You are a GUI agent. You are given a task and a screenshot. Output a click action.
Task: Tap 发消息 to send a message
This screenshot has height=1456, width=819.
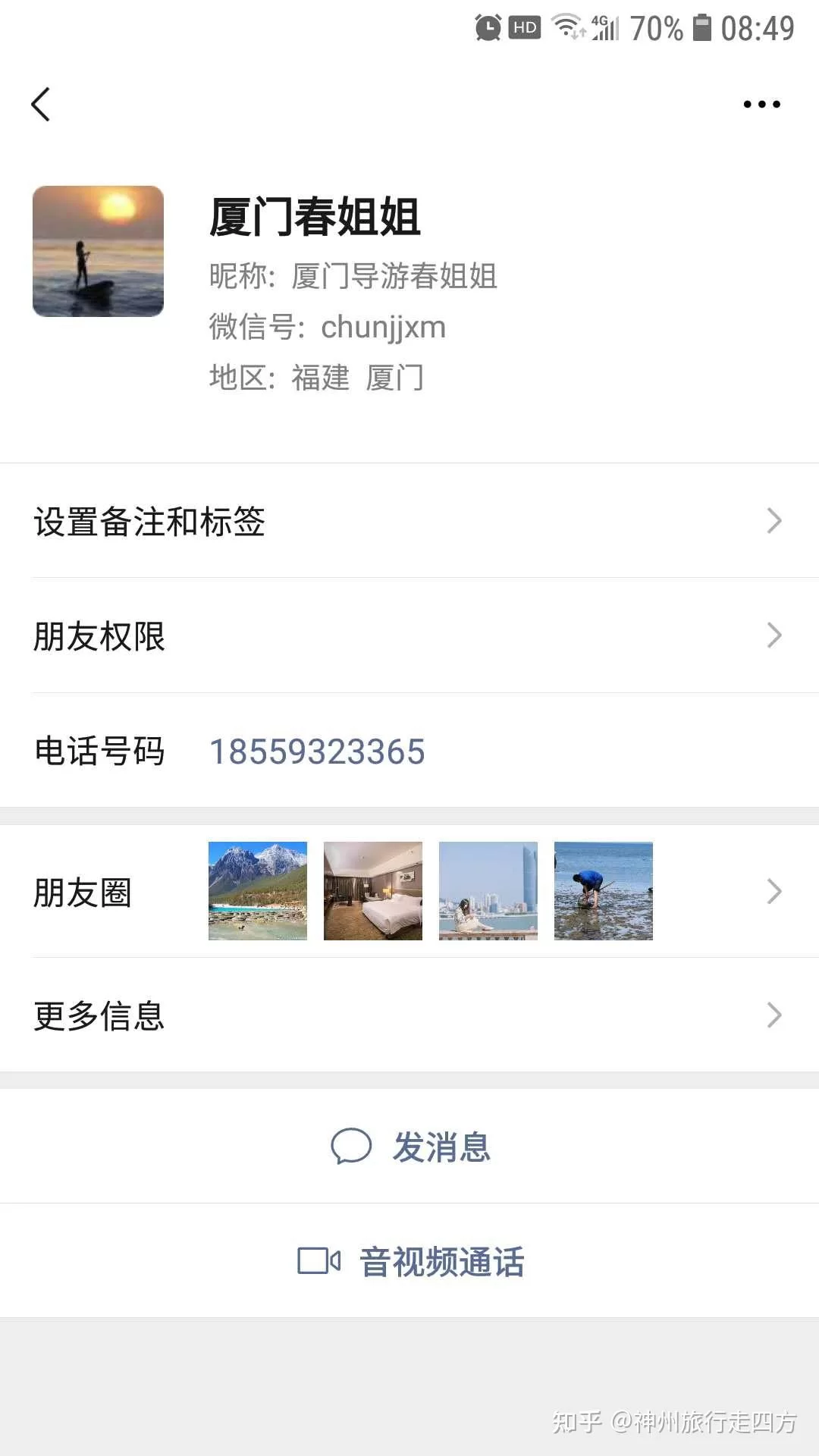411,1146
